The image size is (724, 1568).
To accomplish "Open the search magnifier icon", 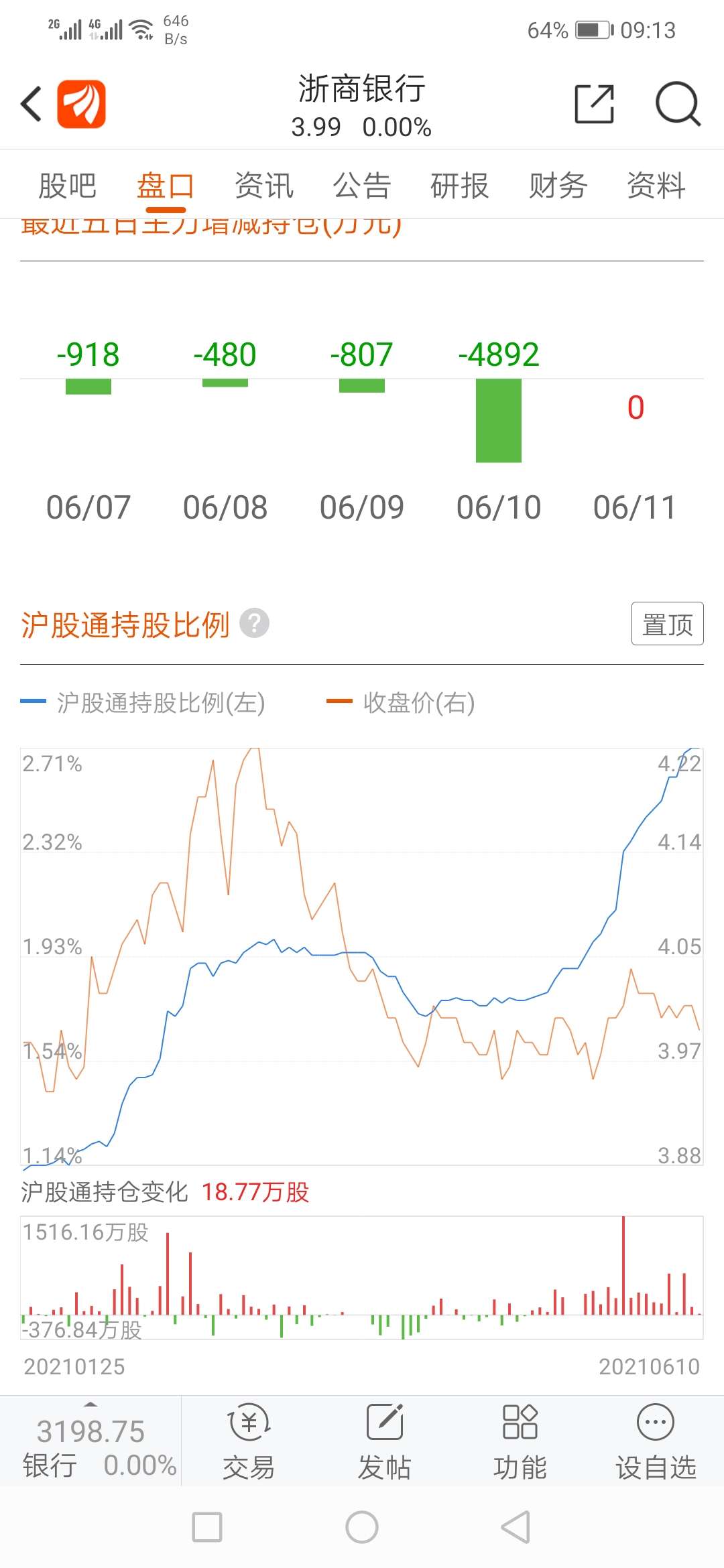I will (678, 104).
